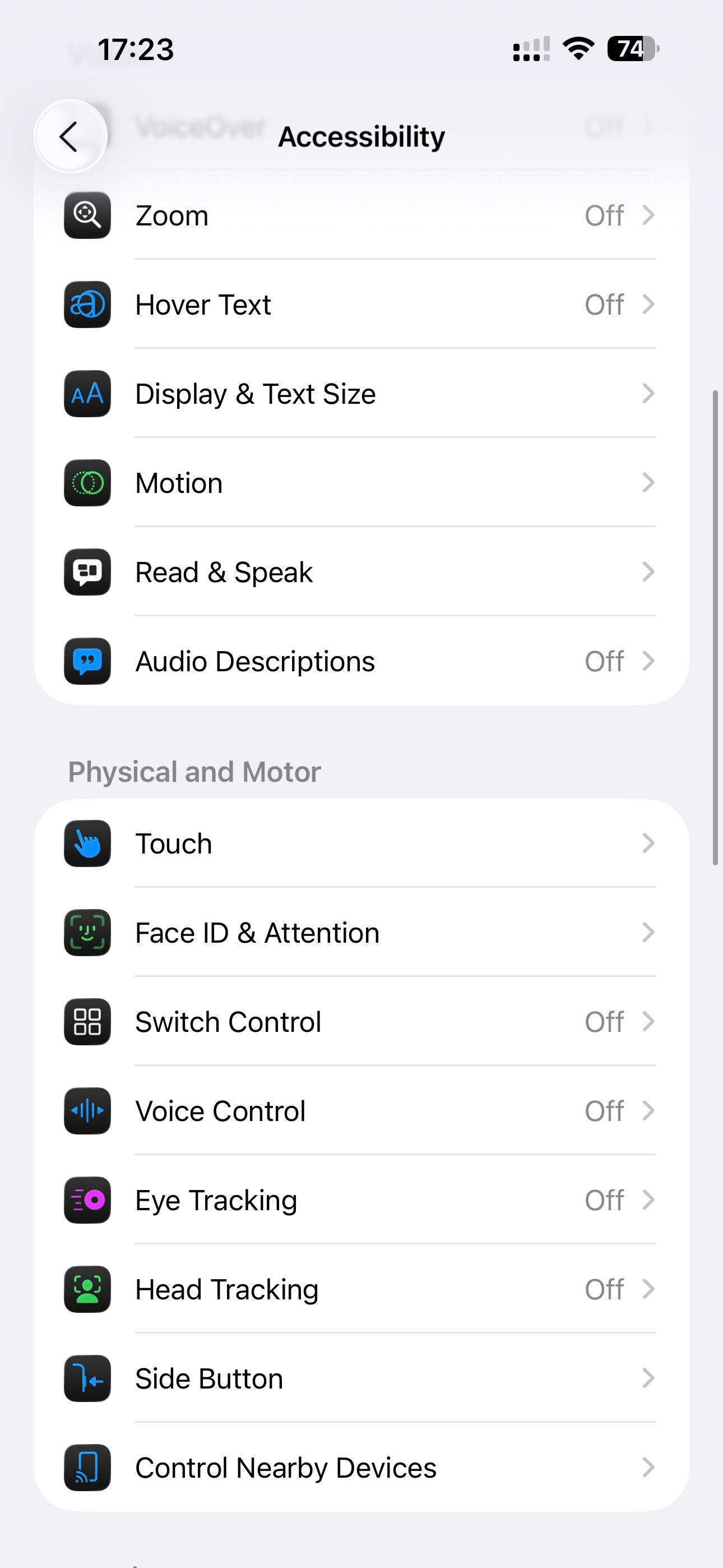
Task: Open Eye Tracking settings
Action: (361, 1200)
